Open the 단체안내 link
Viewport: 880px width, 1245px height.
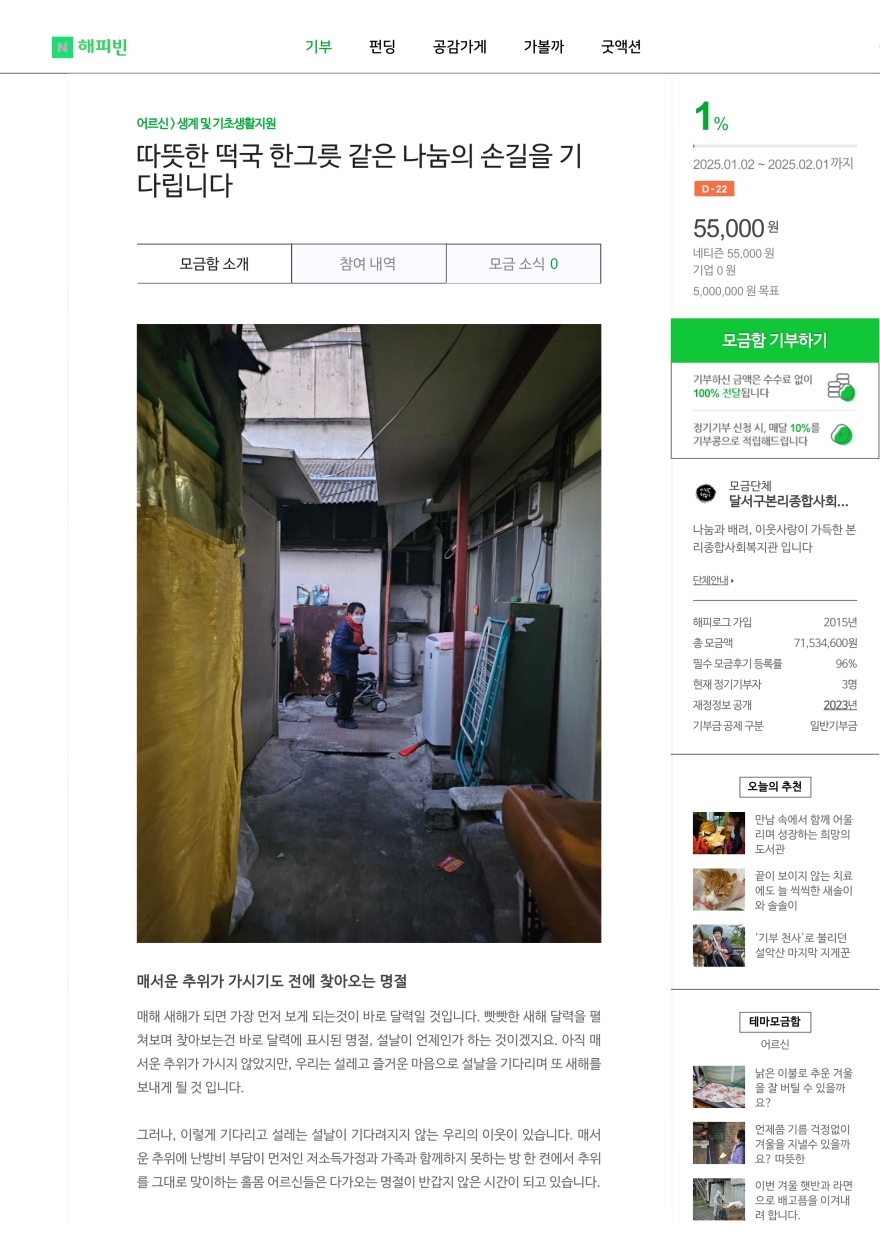(x=712, y=580)
